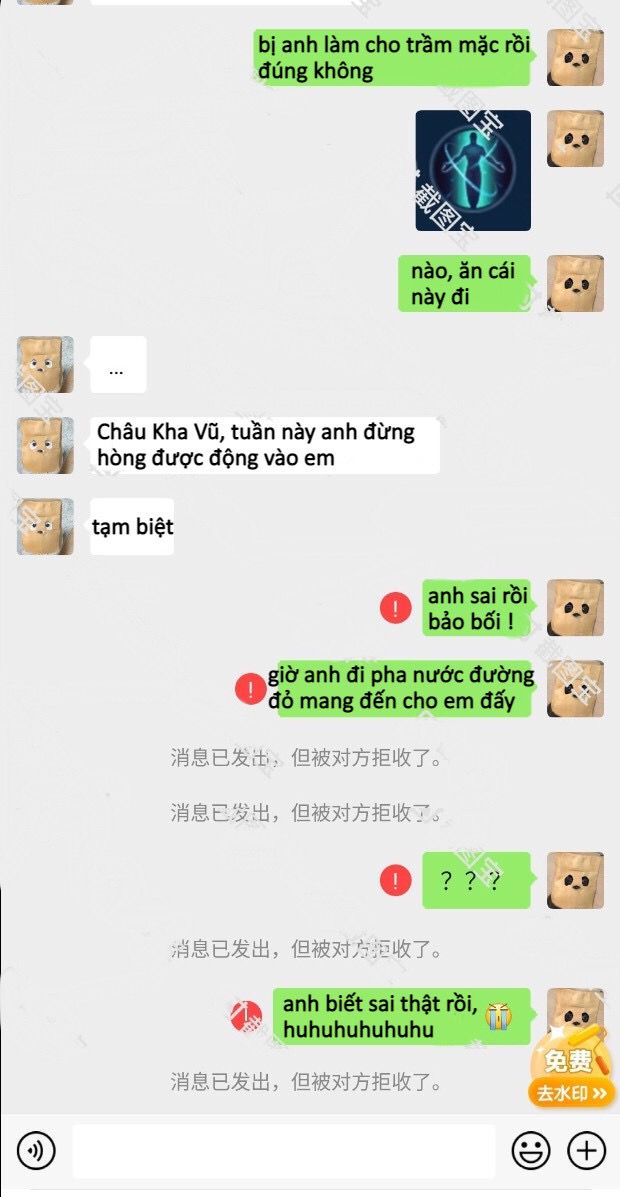Viewport: 620px width, 1197px height.
Task: Open the sent glowing figure image
Action: tap(473, 170)
